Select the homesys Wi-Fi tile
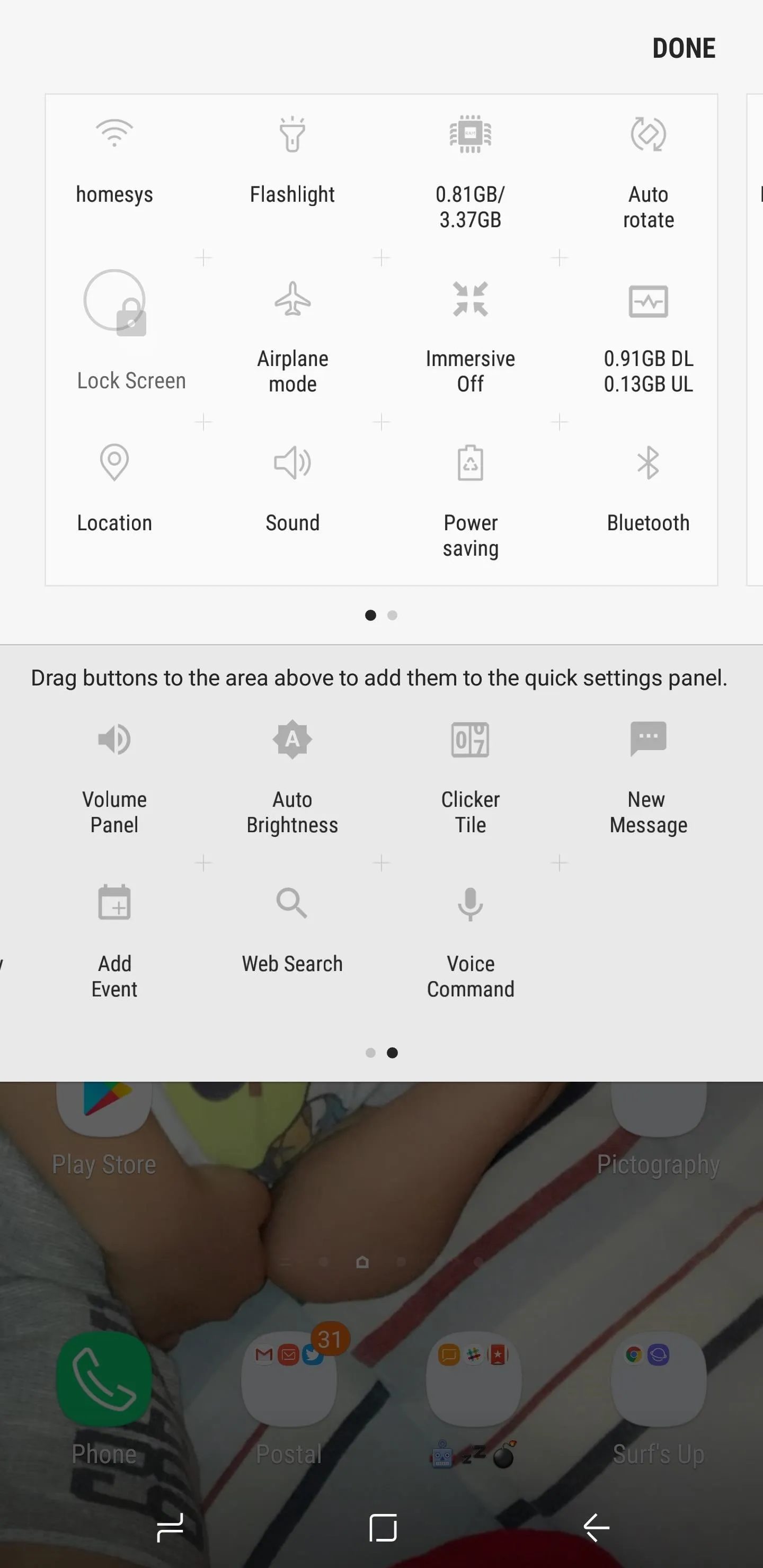This screenshot has height=1568, width=763. pos(114,162)
